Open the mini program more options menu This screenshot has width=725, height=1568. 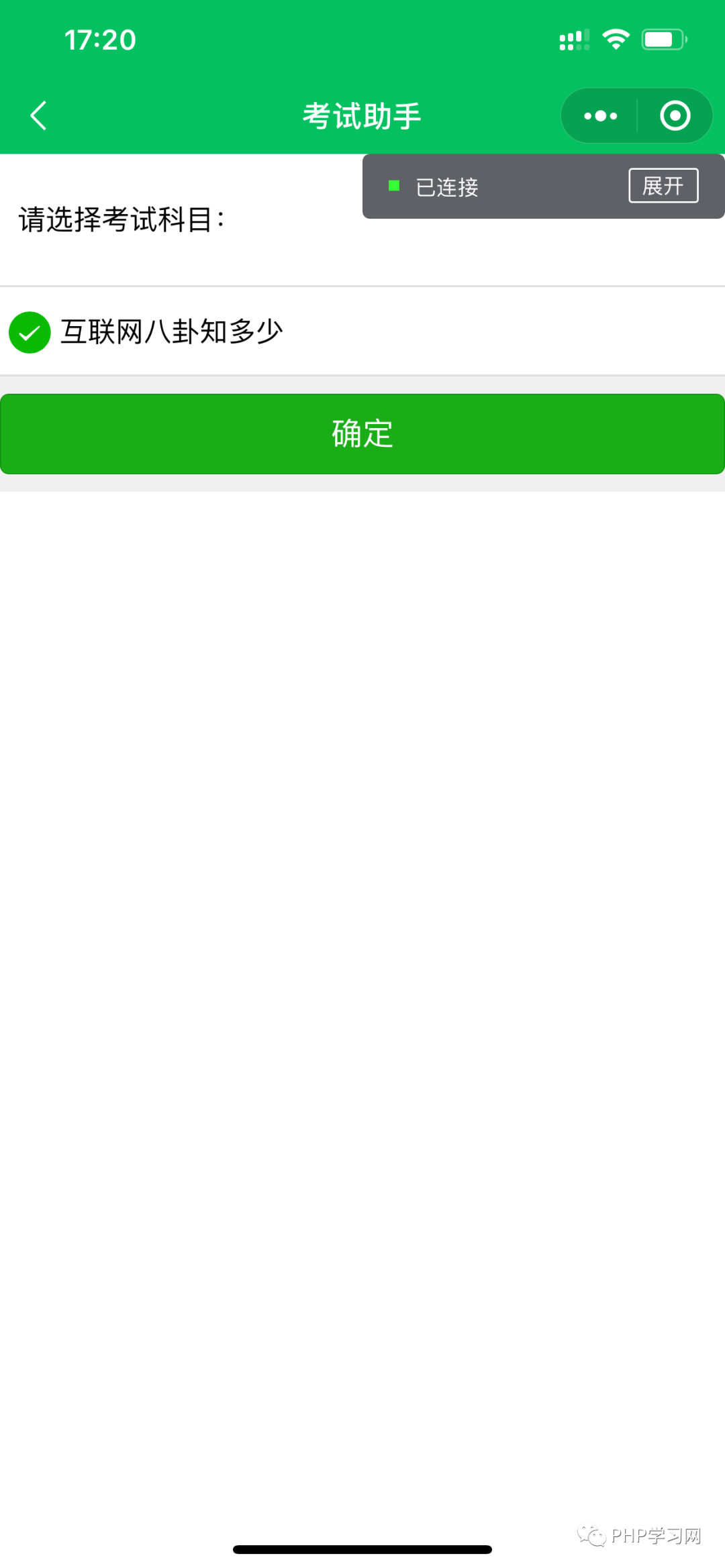[600, 116]
